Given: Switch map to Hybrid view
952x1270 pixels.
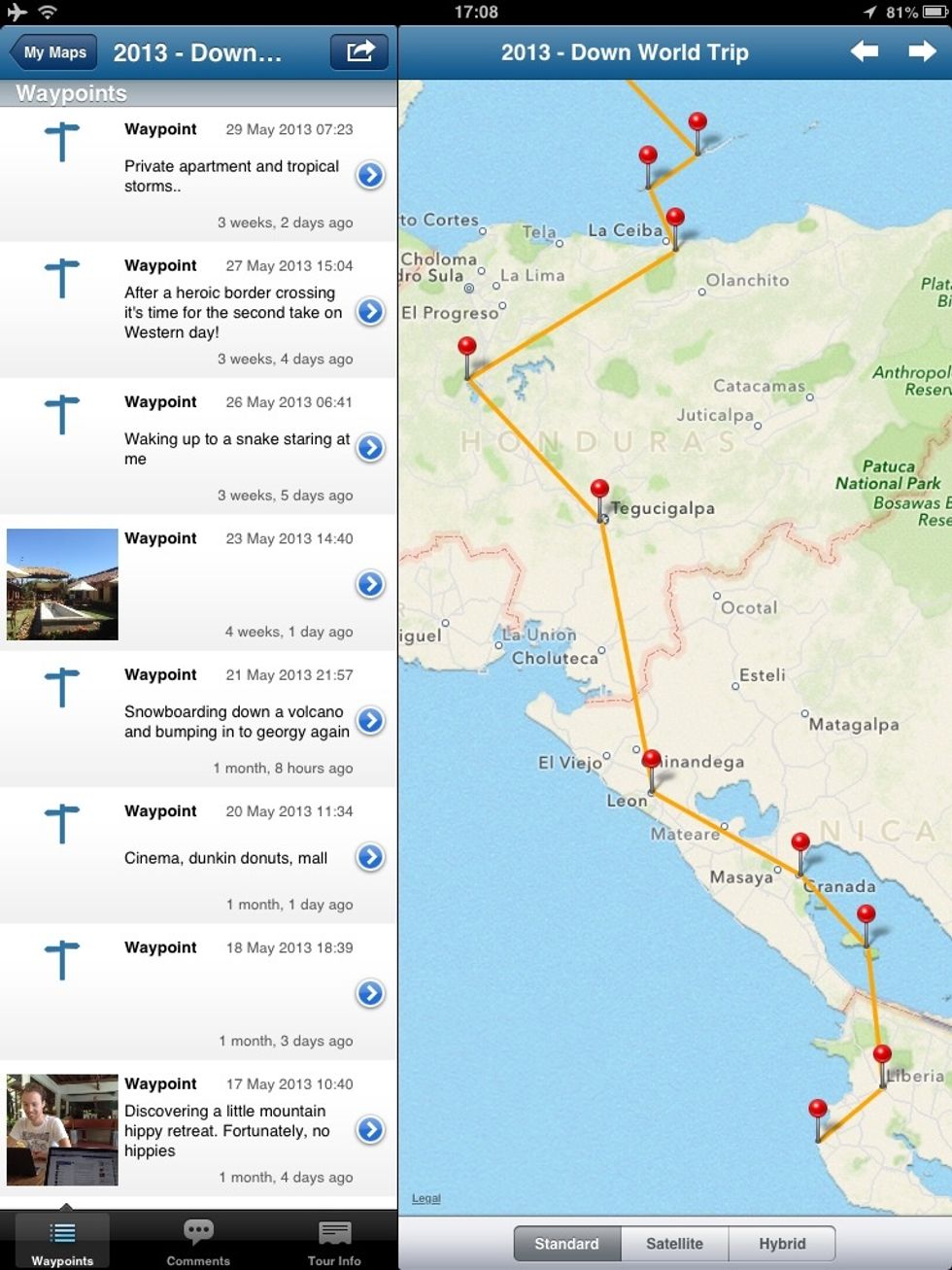Looking at the screenshot, I should pyautogui.click(x=782, y=1244).
